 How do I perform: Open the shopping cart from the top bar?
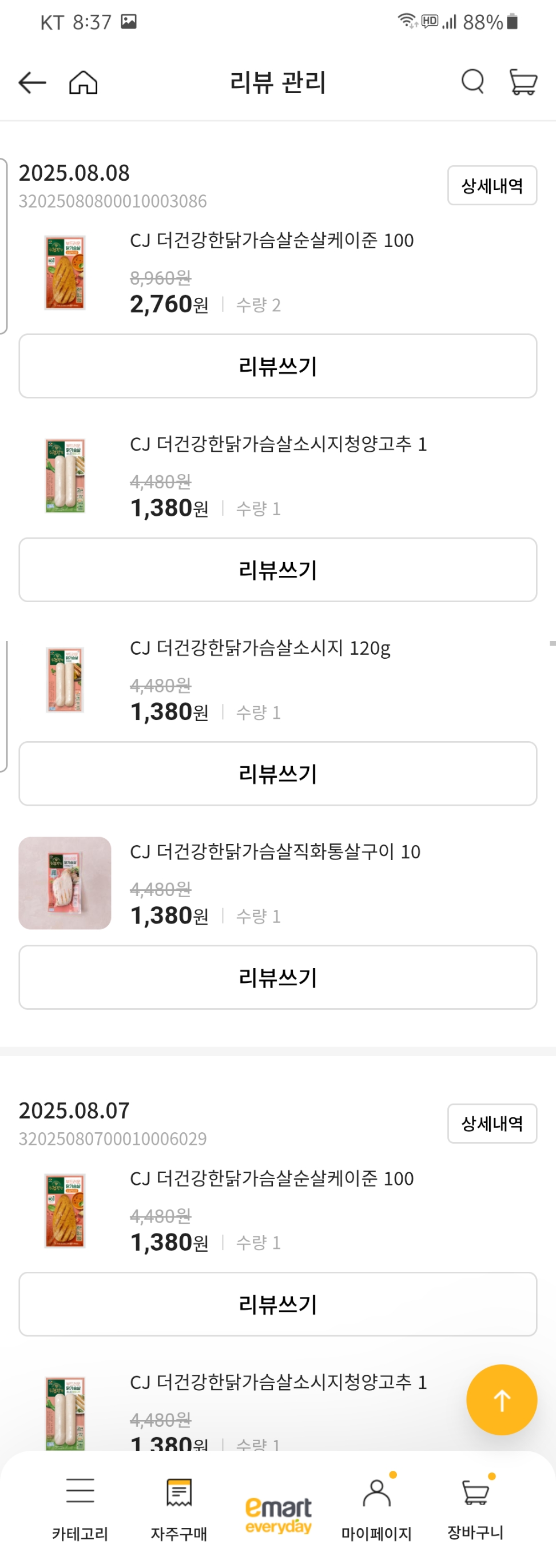522,82
